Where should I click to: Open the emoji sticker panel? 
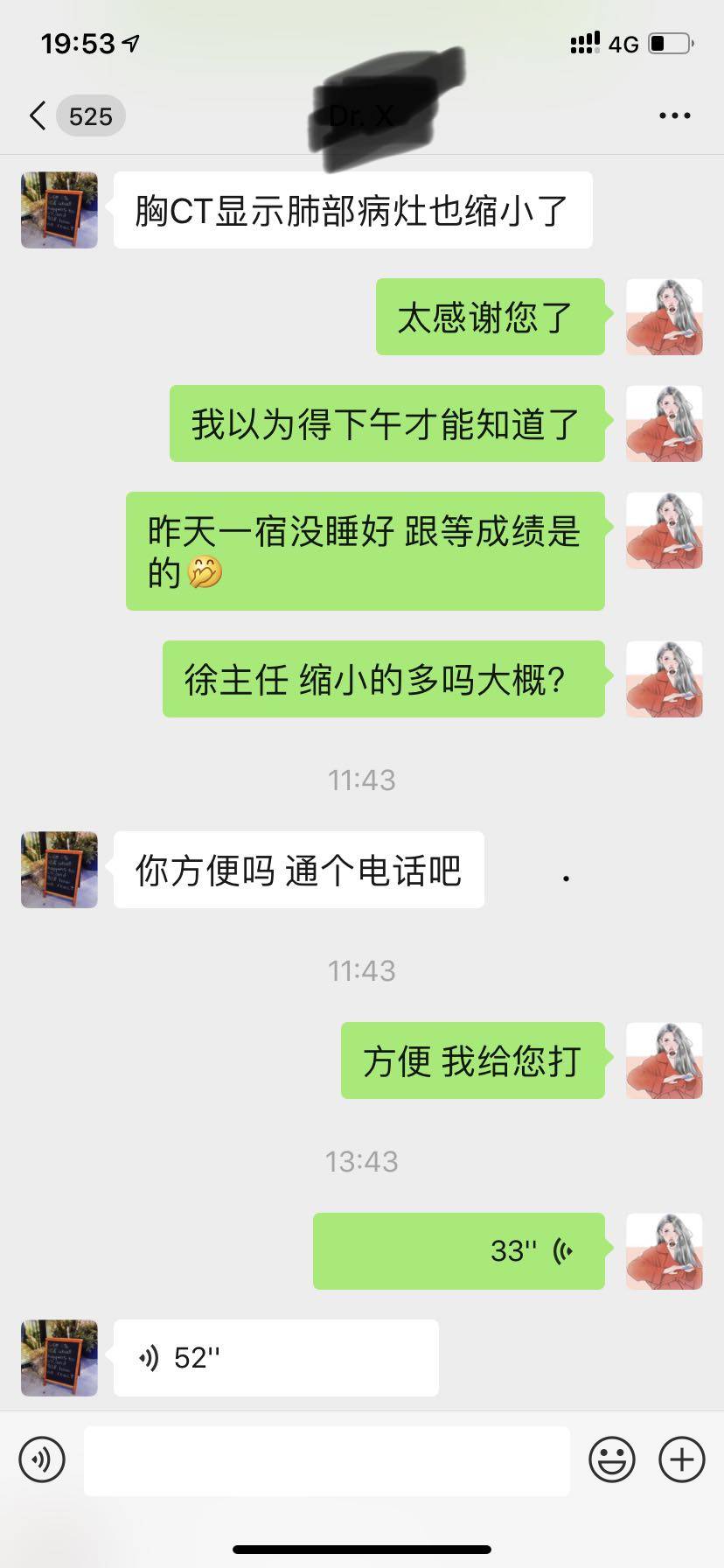pyautogui.click(x=611, y=1459)
